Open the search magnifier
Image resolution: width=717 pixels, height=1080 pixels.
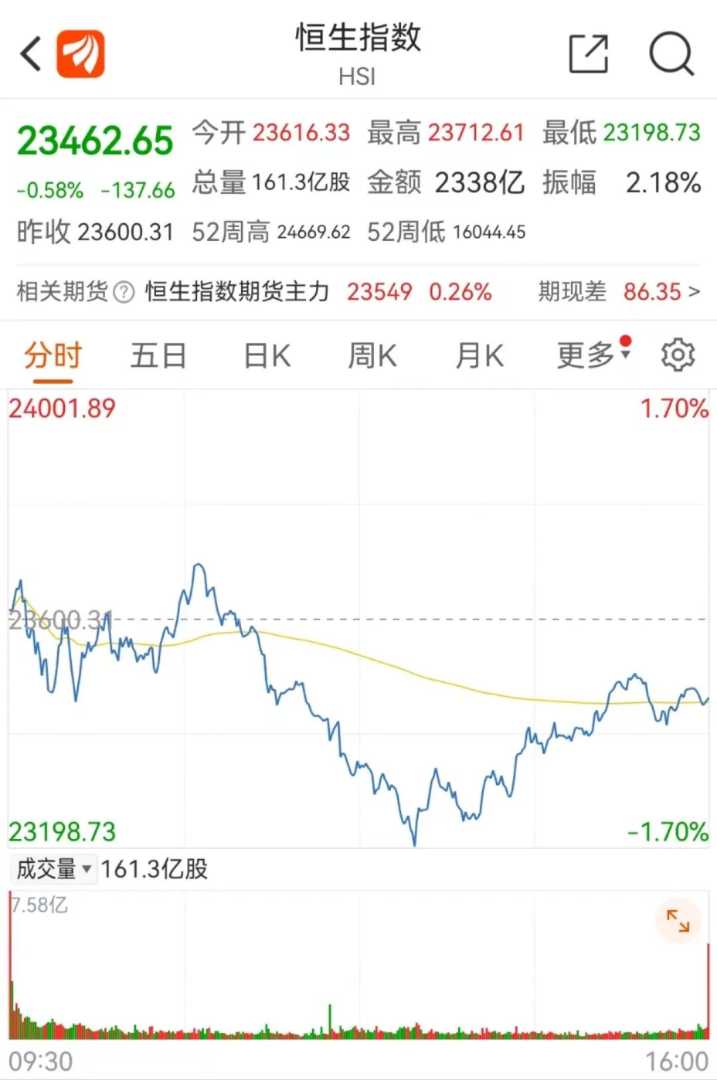tap(671, 54)
